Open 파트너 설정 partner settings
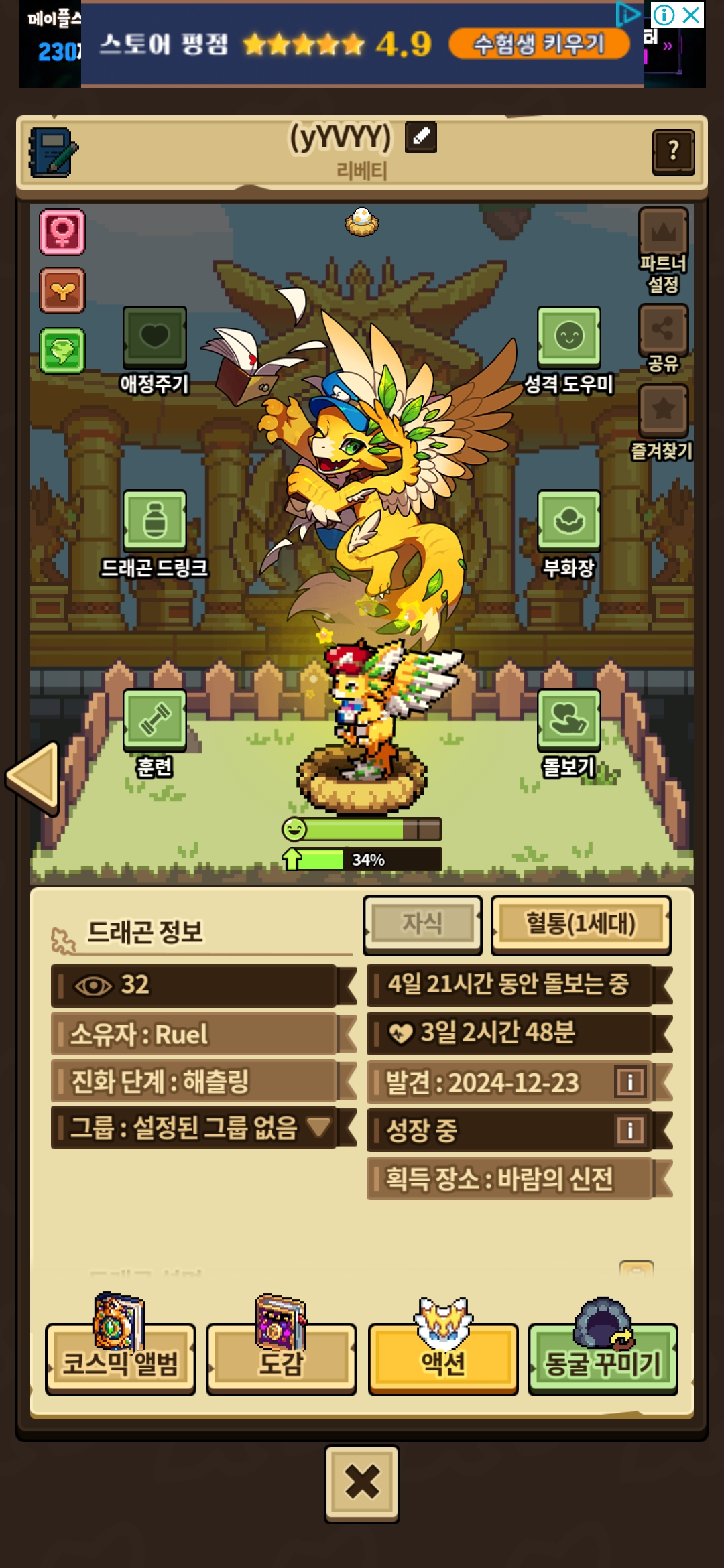This screenshot has width=724, height=1568. [664, 251]
